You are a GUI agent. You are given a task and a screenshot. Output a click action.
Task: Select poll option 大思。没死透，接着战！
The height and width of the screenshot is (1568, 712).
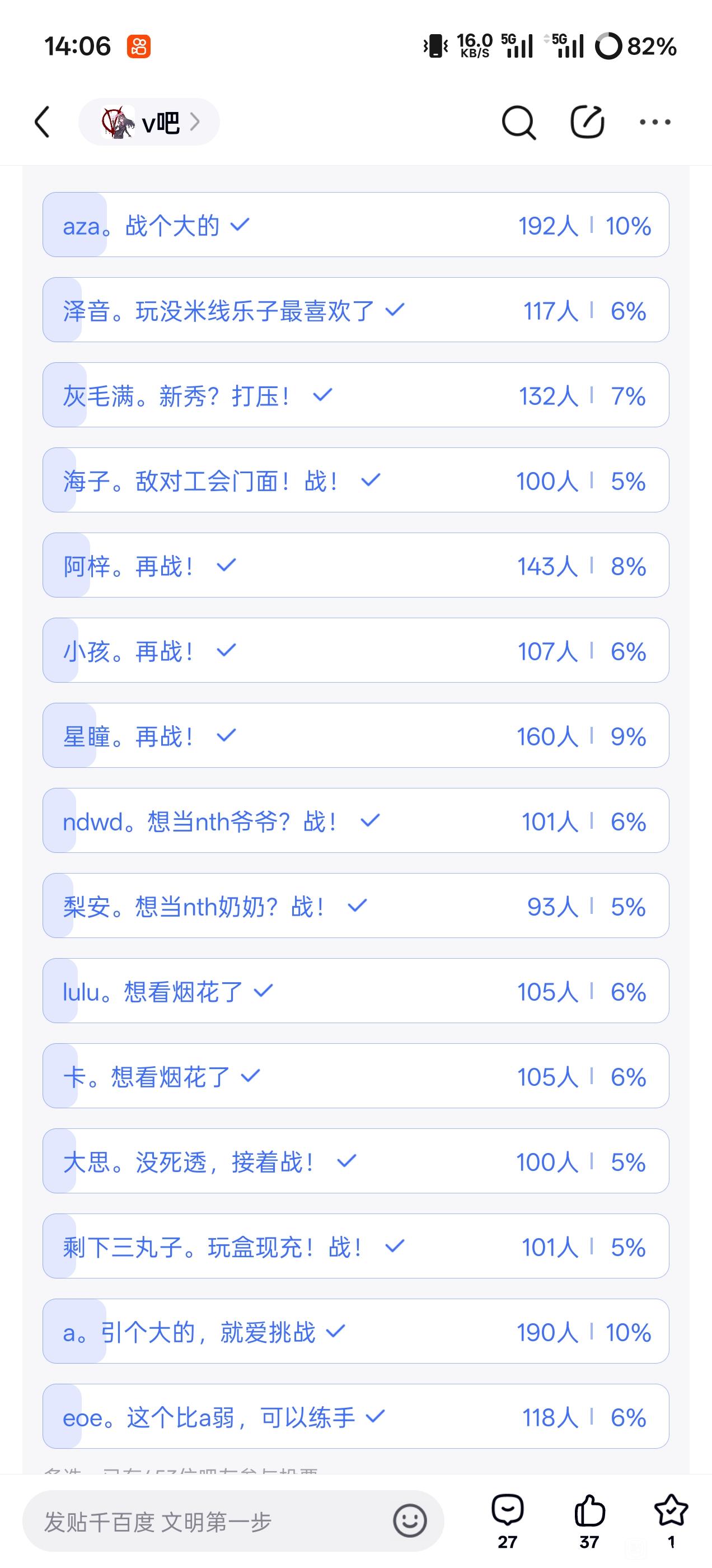tap(355, 1161)
